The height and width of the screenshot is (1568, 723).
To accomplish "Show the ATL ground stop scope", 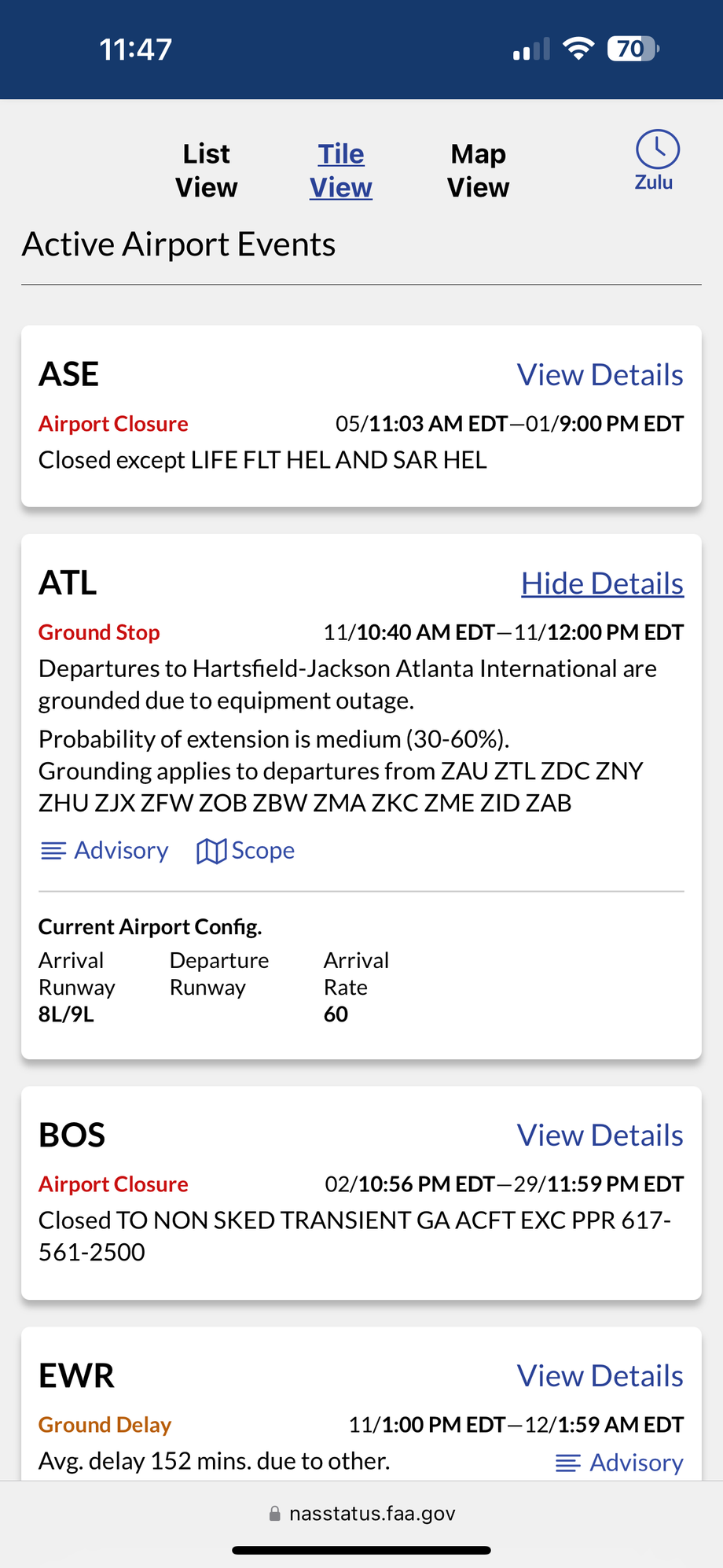I will point(245,851).
